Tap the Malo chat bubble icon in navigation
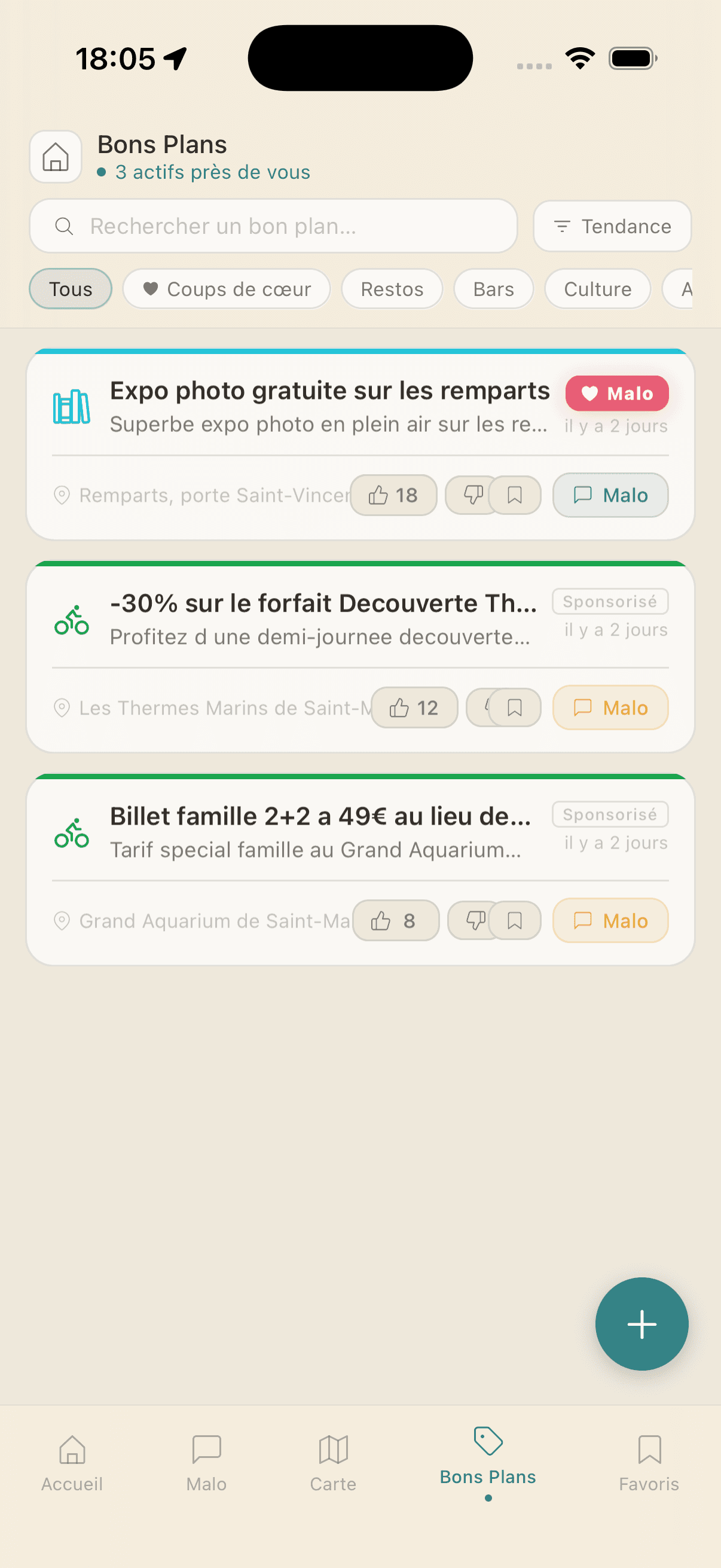 pyautogui.click(x=206, y=1467)
